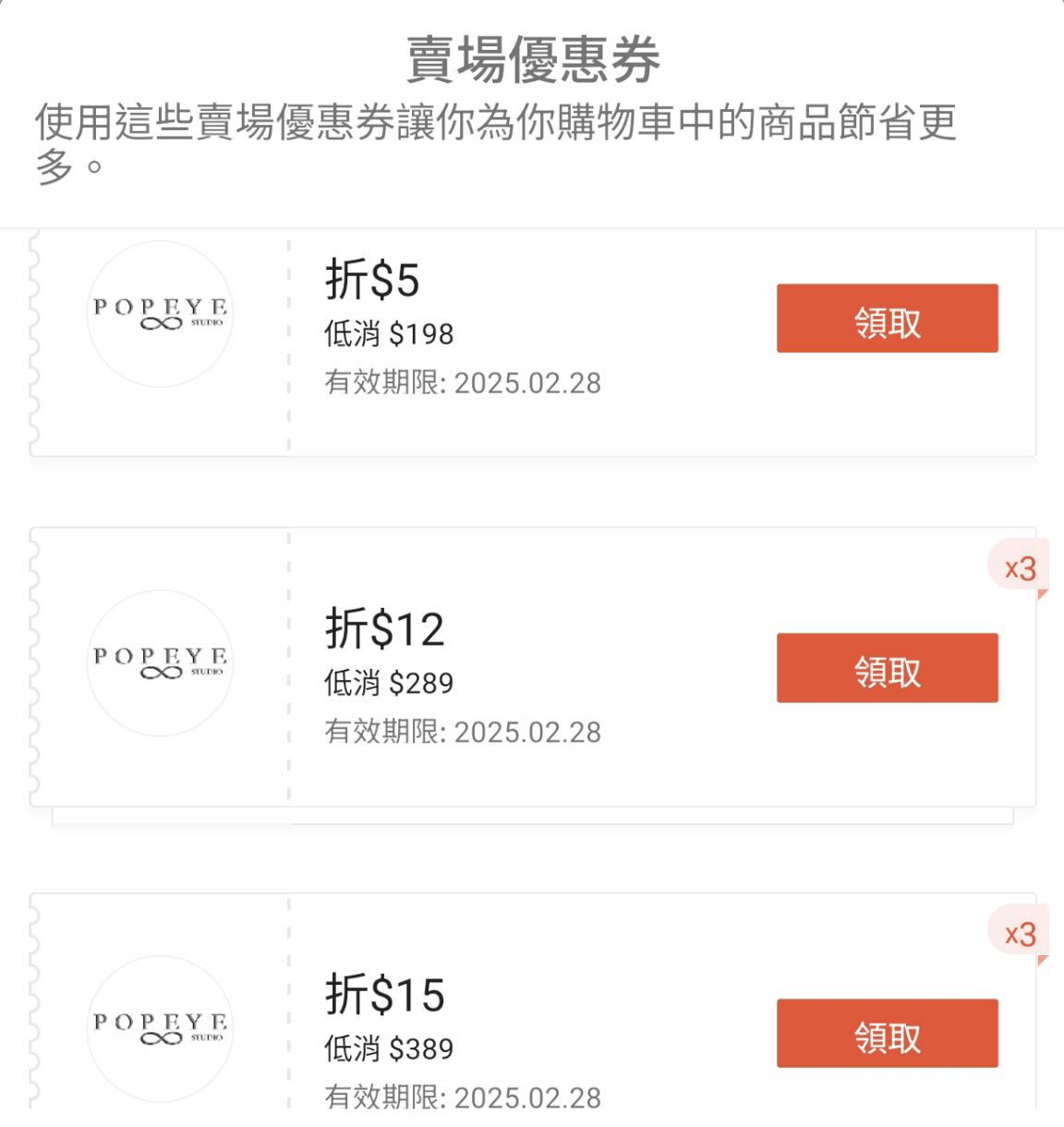Select the 折$15 coupon card
The image size is (1064, 1127).
[532, 1007]
